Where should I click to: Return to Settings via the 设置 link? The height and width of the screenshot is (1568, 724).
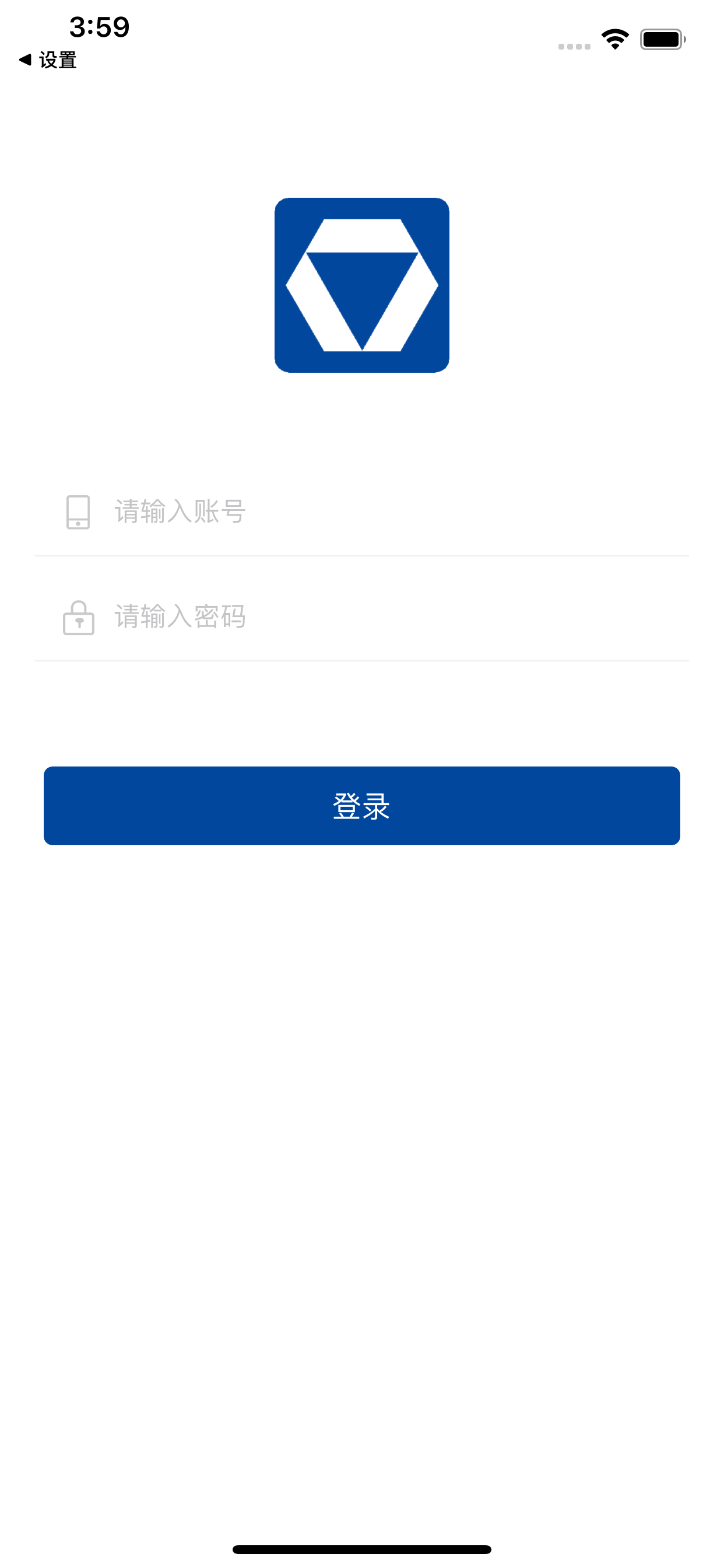tap(58, 60)
